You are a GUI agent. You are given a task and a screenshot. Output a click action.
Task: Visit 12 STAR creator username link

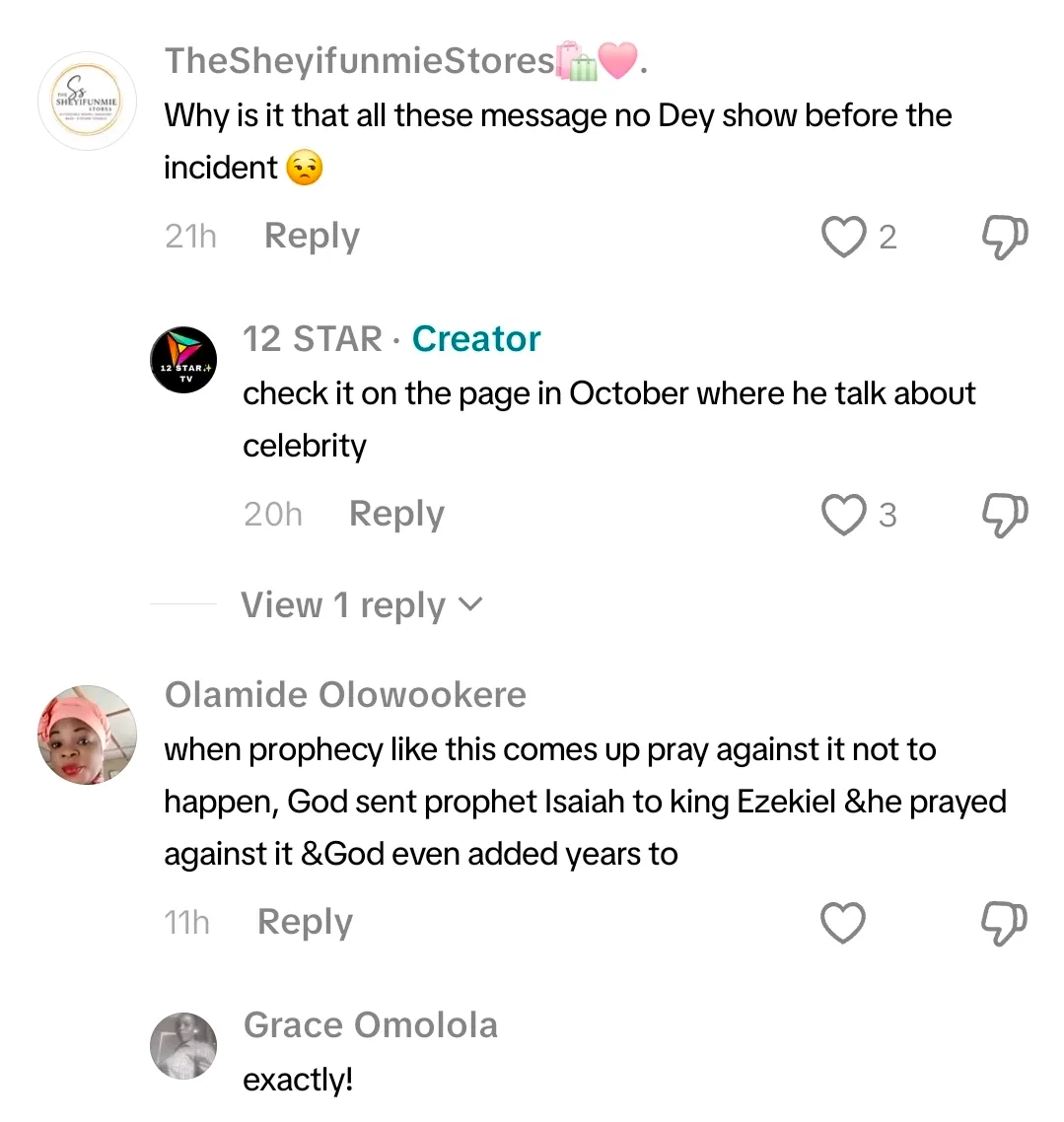pos(312,339)
